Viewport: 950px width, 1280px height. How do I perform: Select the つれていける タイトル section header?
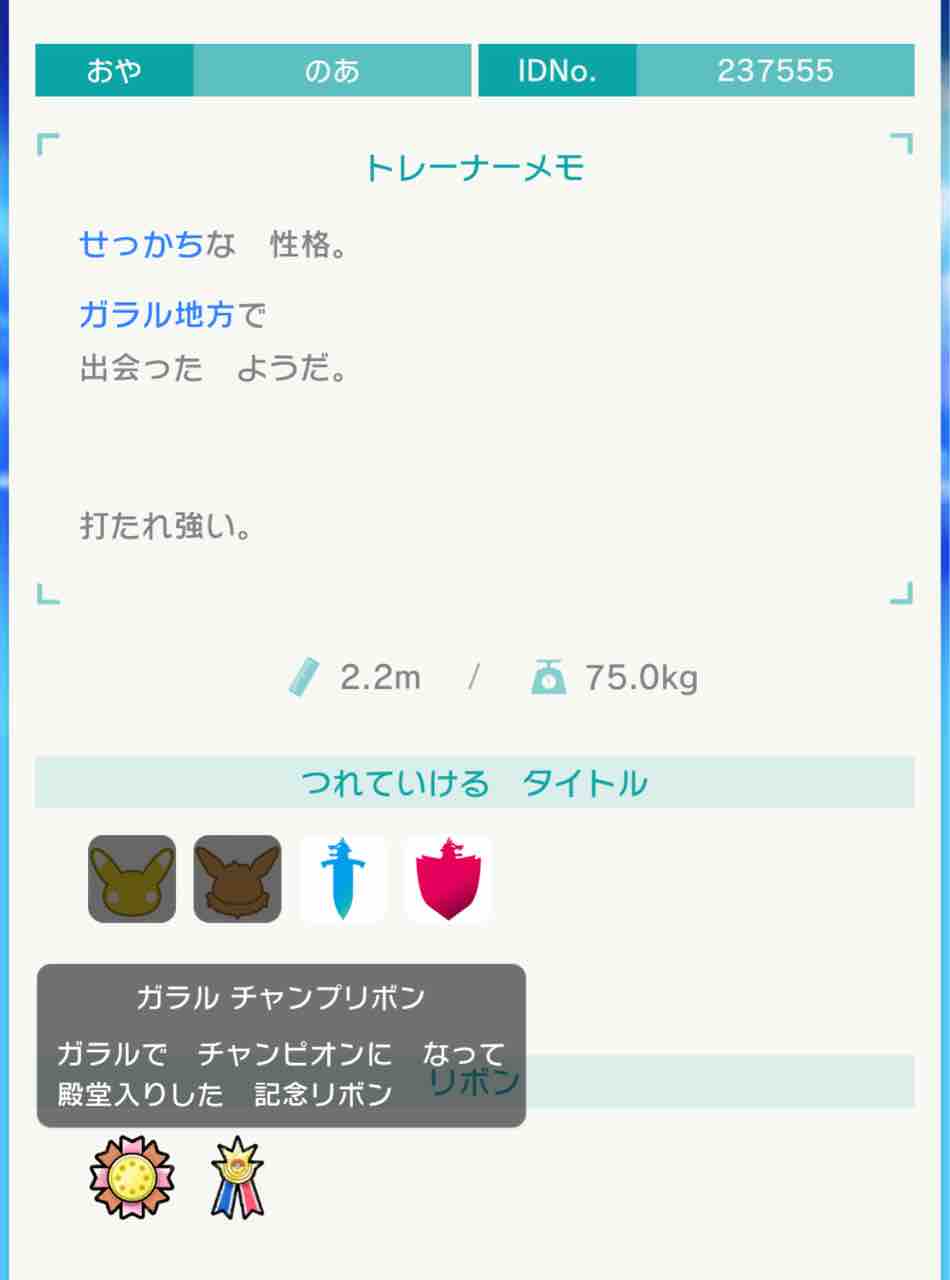click(x=475, y=784)
